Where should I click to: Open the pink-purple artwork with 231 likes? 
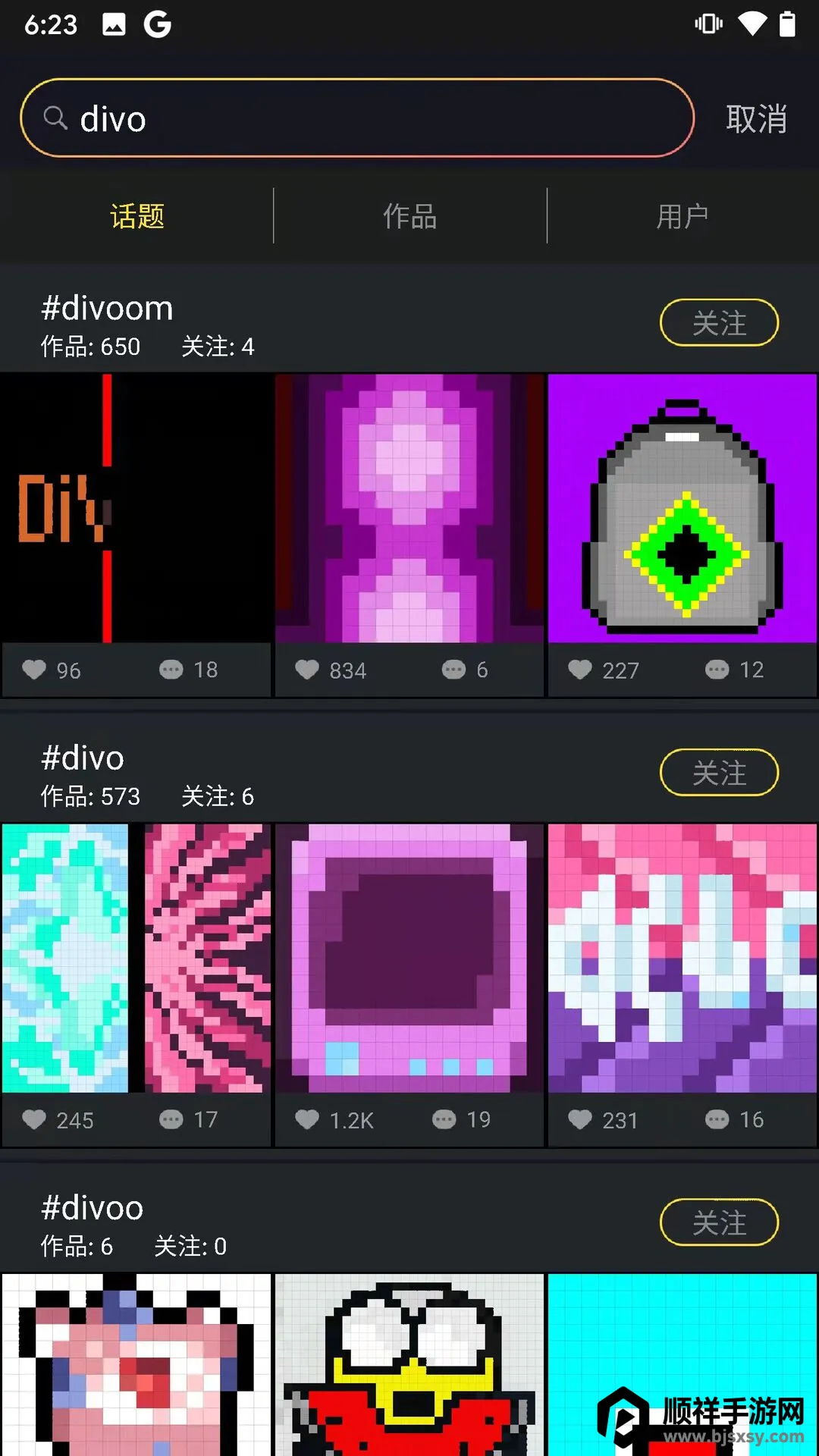point(682,958)
